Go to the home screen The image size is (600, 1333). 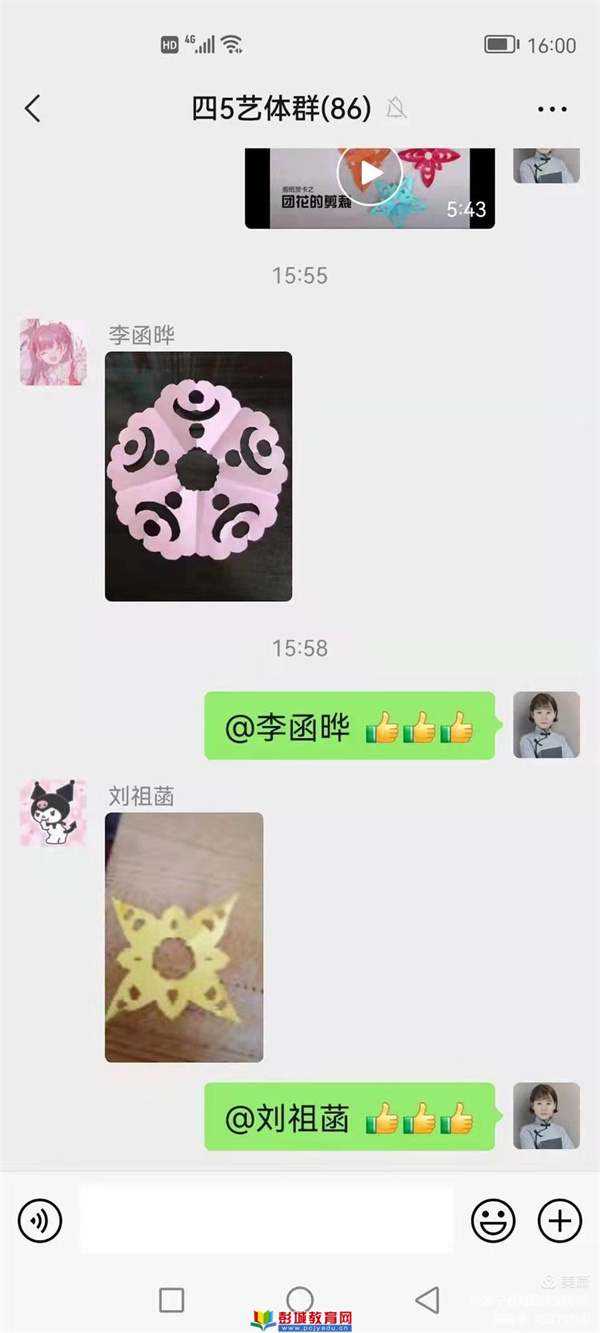click(x=300, y=1299)
